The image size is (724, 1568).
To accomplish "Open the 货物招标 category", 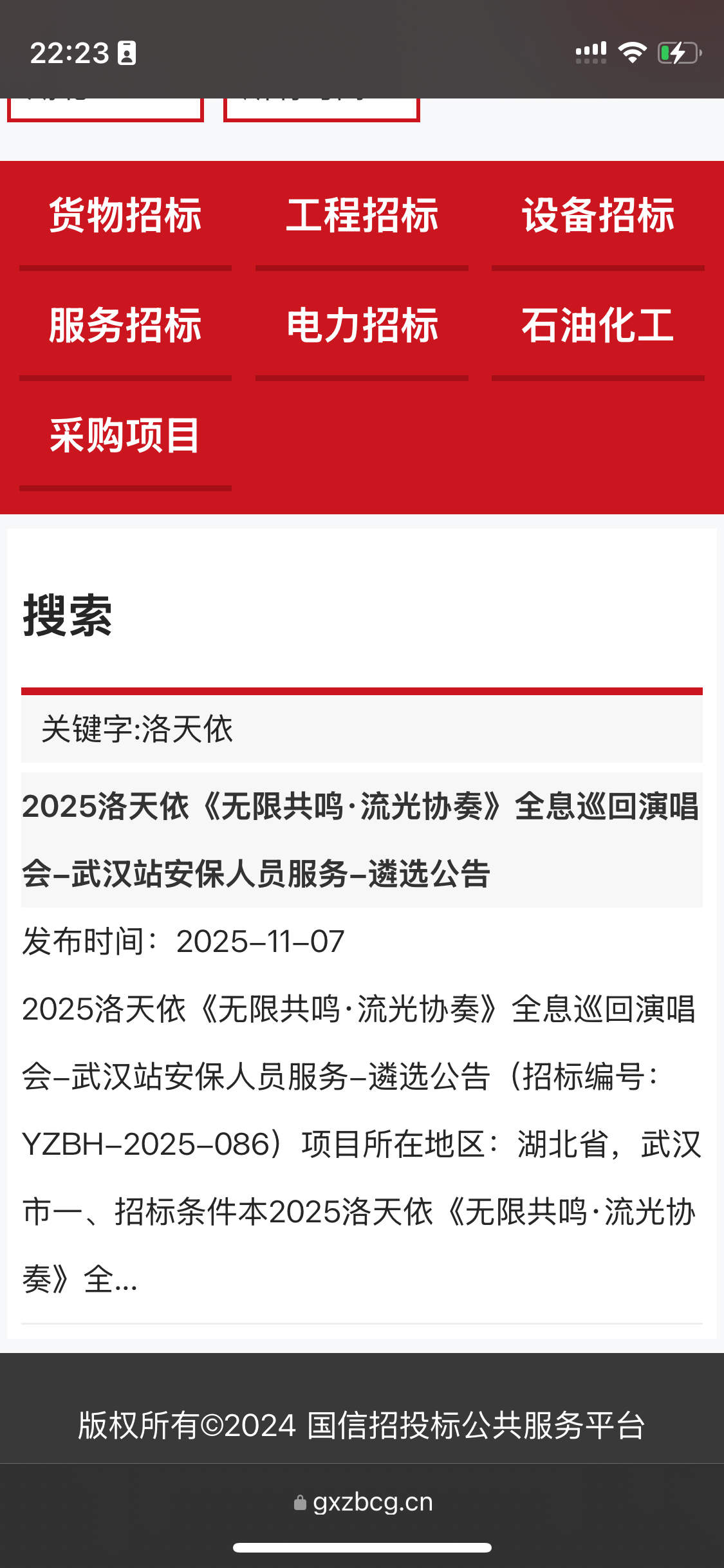I will tap(125, 215).
